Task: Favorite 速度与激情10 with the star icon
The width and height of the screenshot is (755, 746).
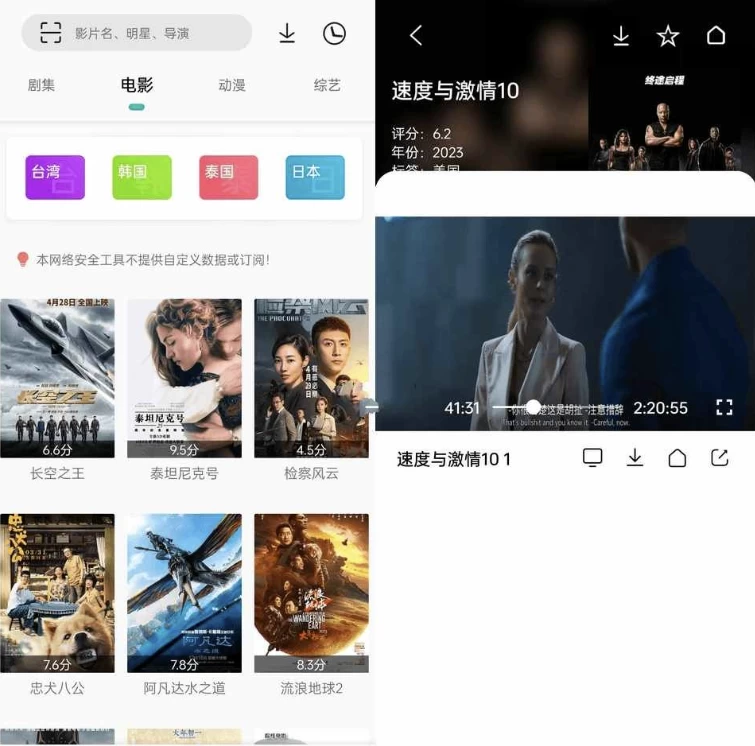Action: (x=668, y=36)
